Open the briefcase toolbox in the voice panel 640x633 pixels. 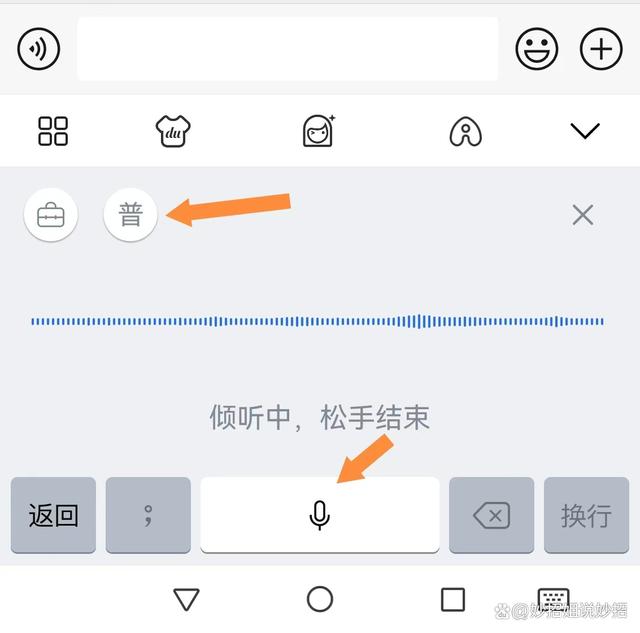pyautogui.click(x=50, y=215)
